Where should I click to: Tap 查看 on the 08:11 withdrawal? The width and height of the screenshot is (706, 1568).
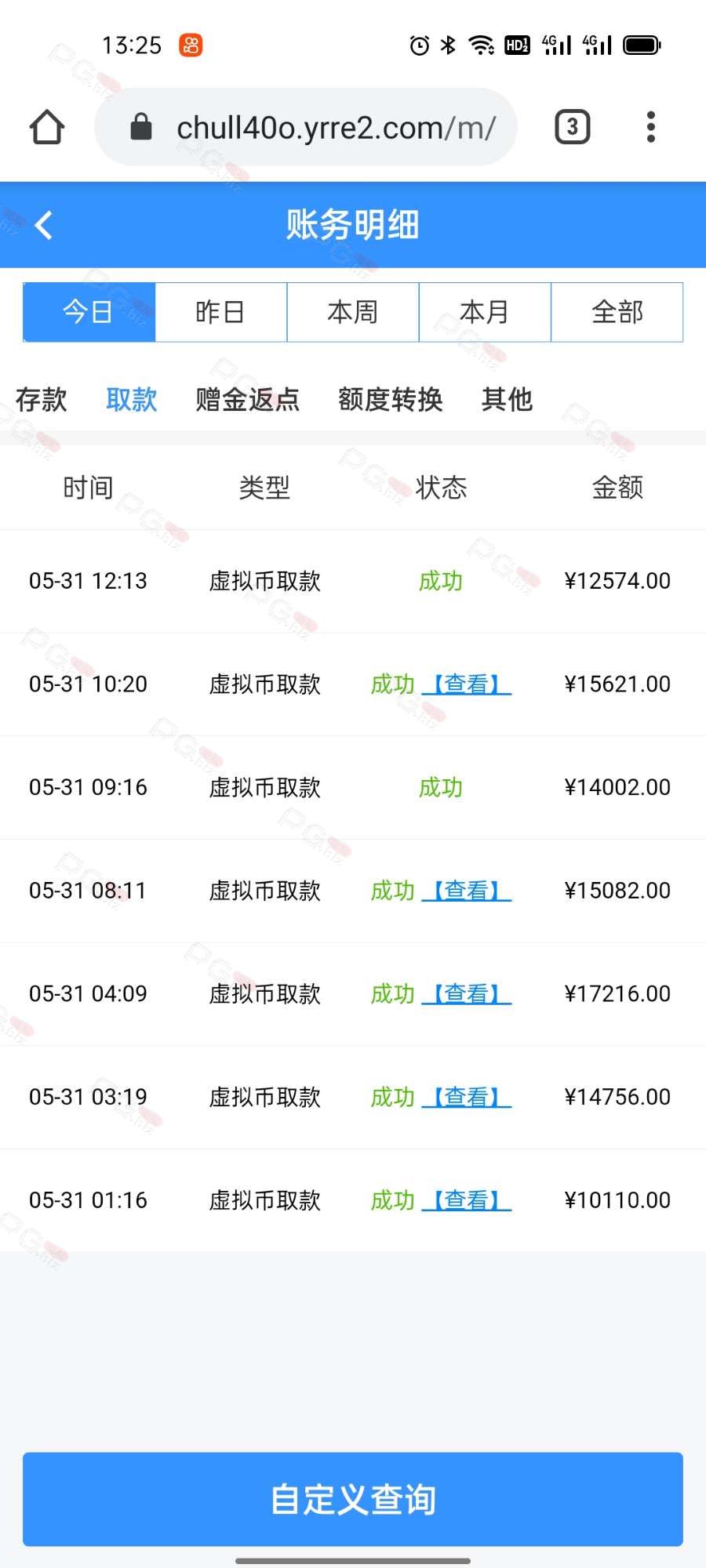point(468,891)
